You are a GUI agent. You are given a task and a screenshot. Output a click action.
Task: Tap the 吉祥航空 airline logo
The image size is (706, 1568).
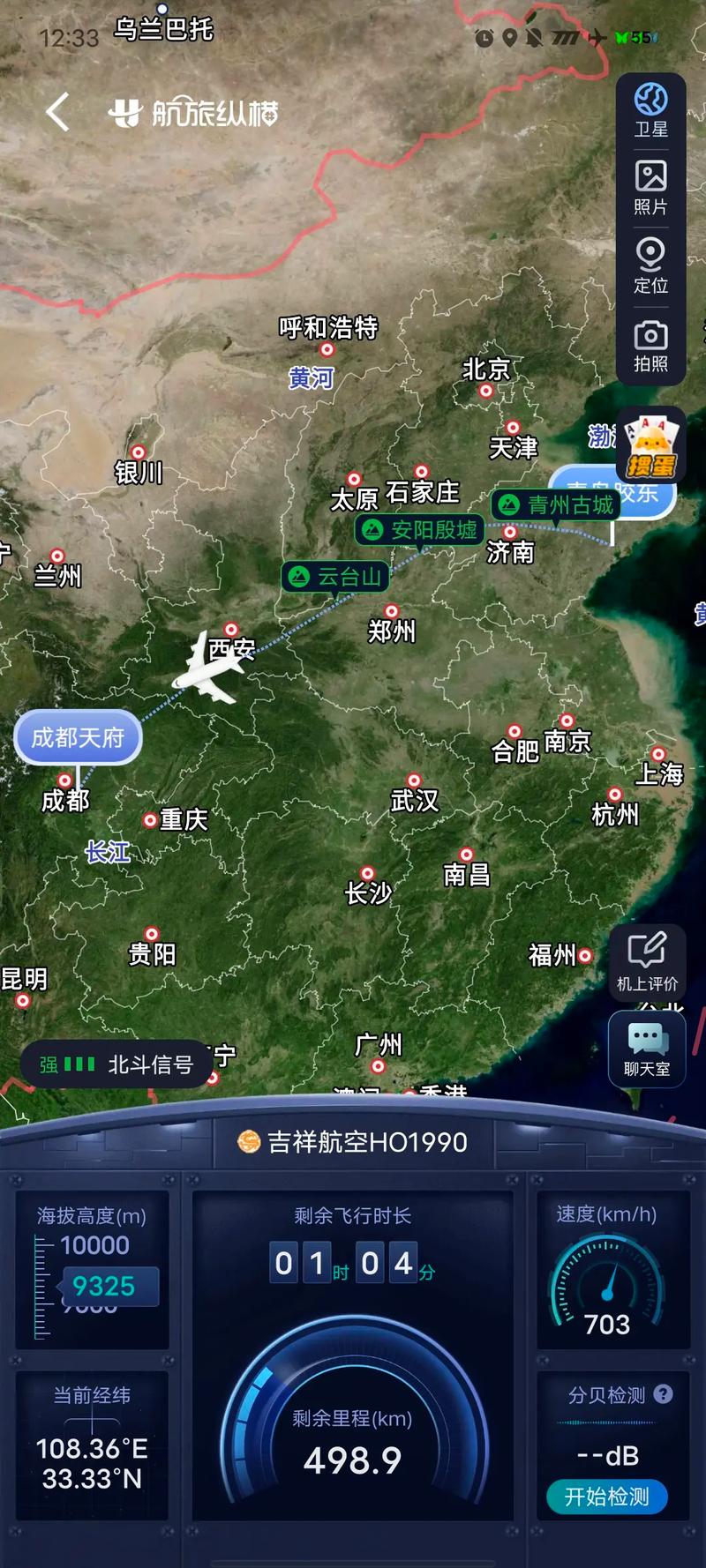[244, 1140]
